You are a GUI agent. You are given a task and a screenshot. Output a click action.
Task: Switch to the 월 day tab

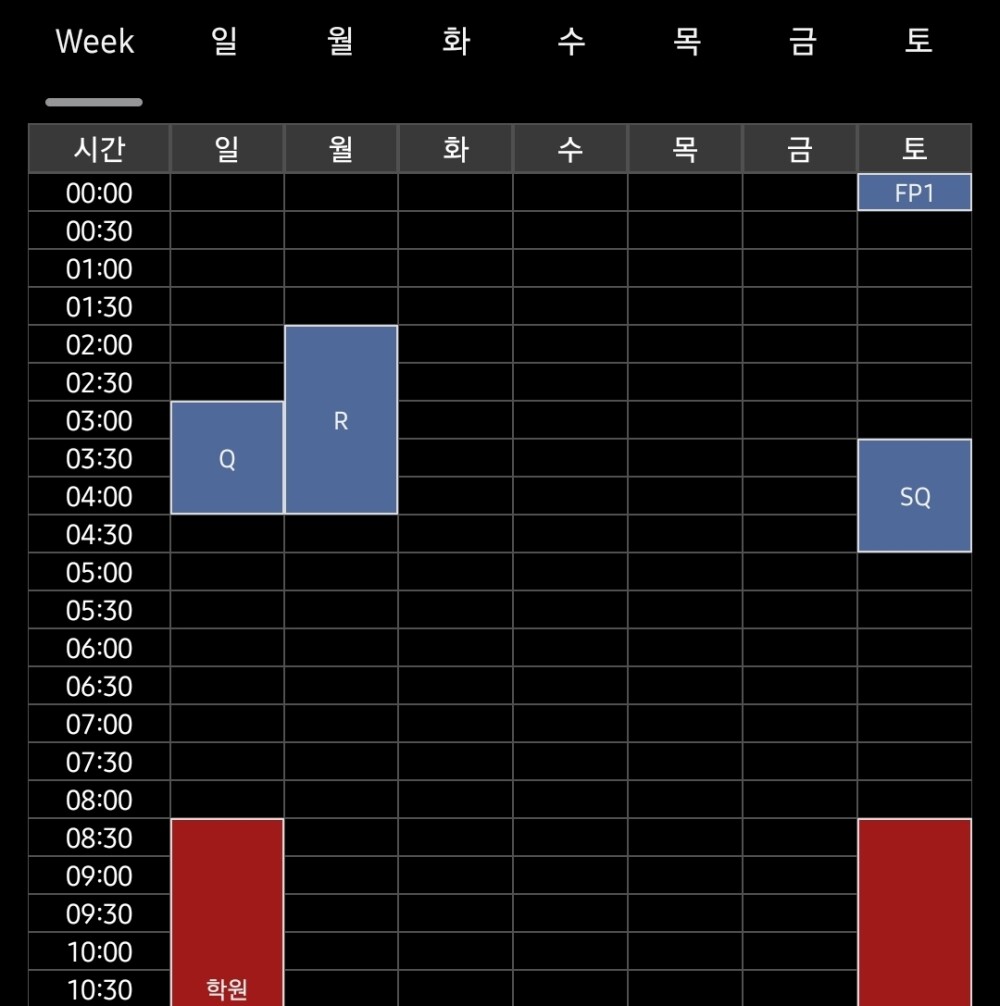pyautogui.click(x=341, y=42)
